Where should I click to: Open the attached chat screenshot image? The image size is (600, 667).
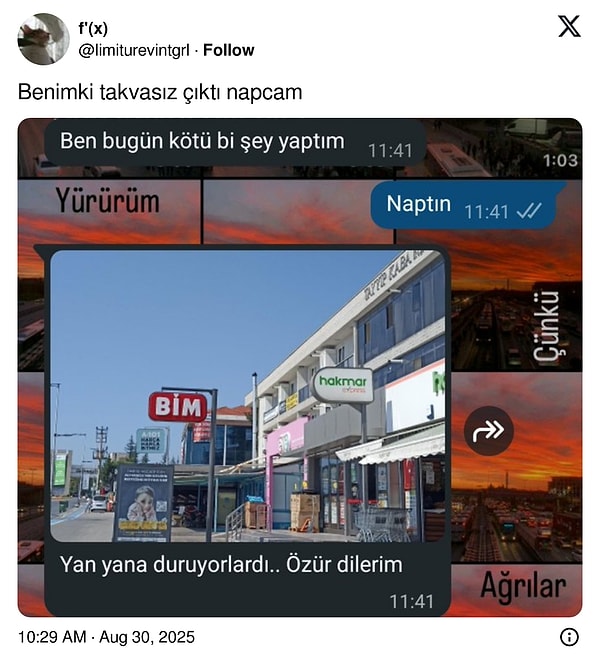(x=300, y=367)
